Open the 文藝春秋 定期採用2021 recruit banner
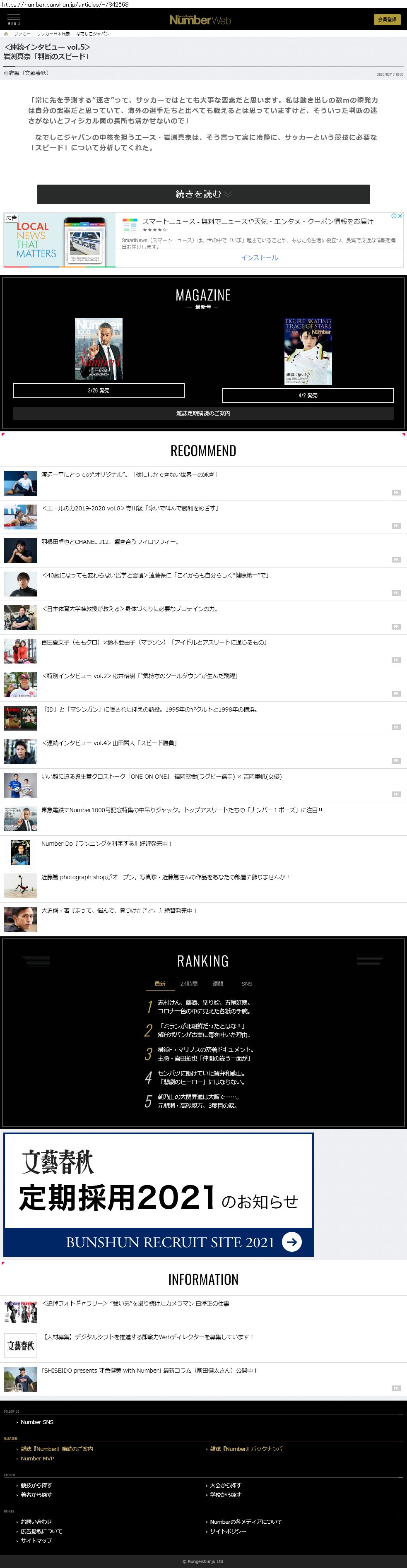This screenshot has width=407, height=1568. point(159,1195)
